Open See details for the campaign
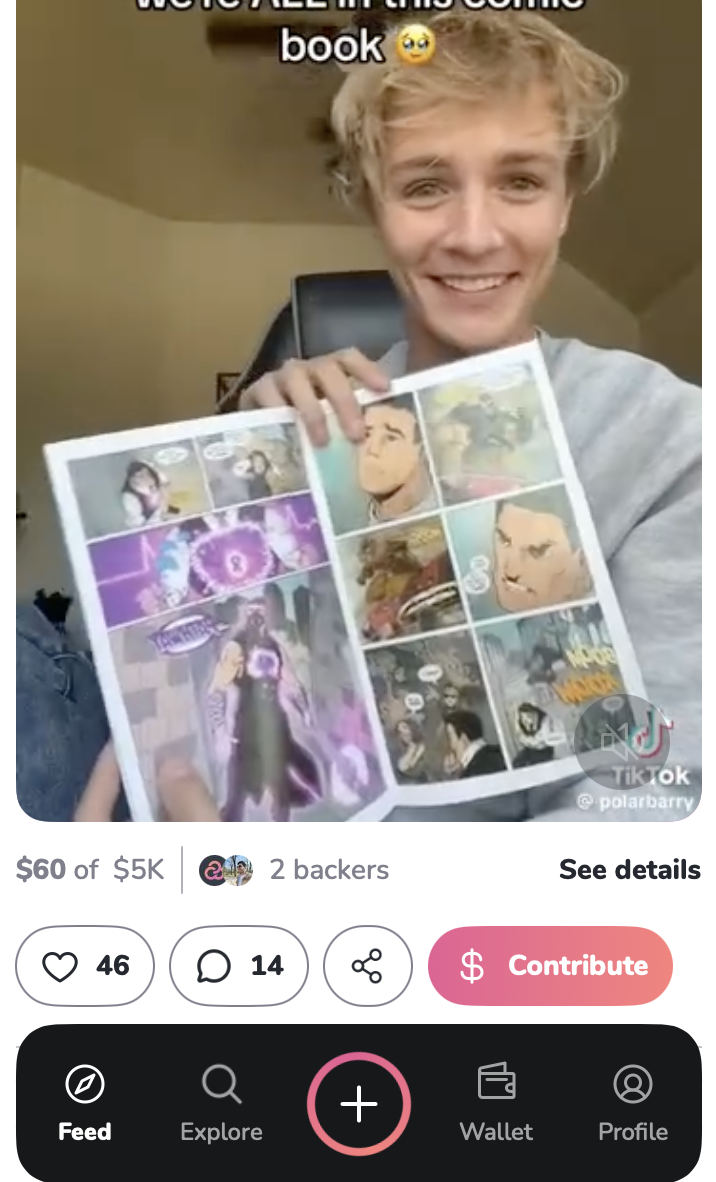 point(629,869)
